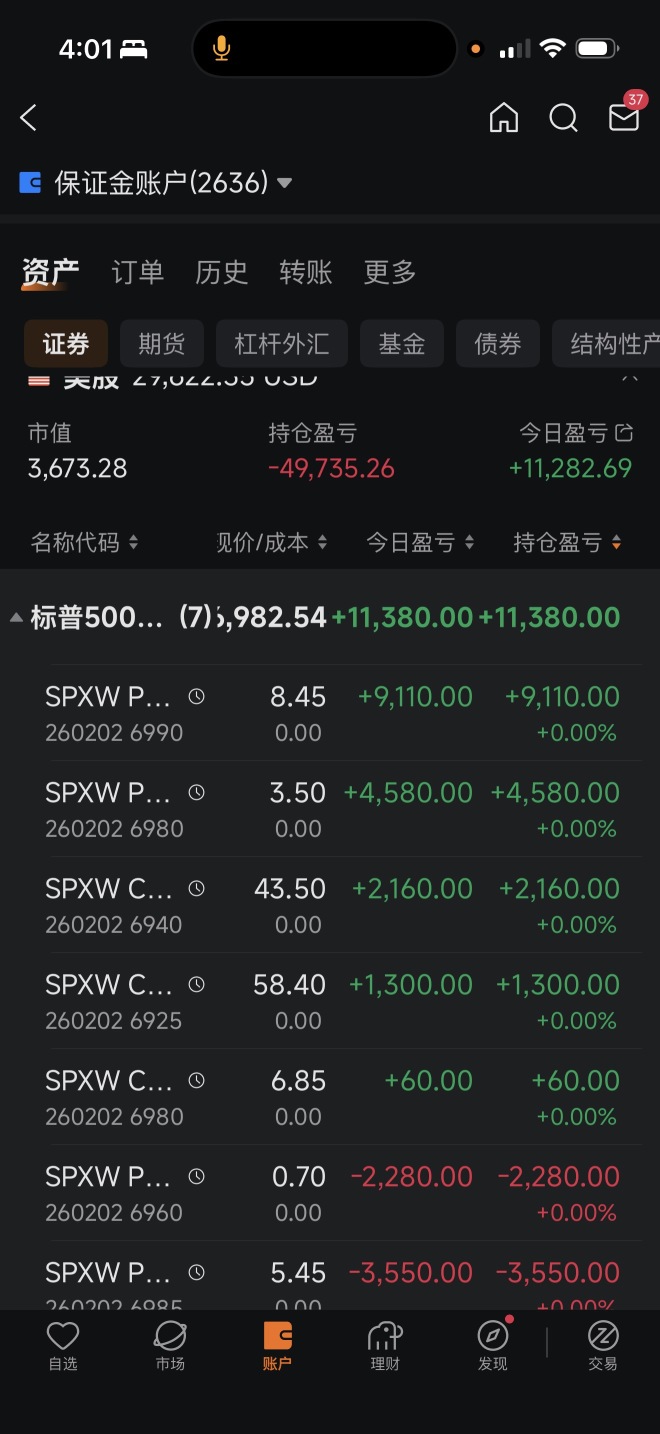This screenshot has height=1434, width=660.
Task: Switch to the 历史 tab
Action: [x=221, y=272]
